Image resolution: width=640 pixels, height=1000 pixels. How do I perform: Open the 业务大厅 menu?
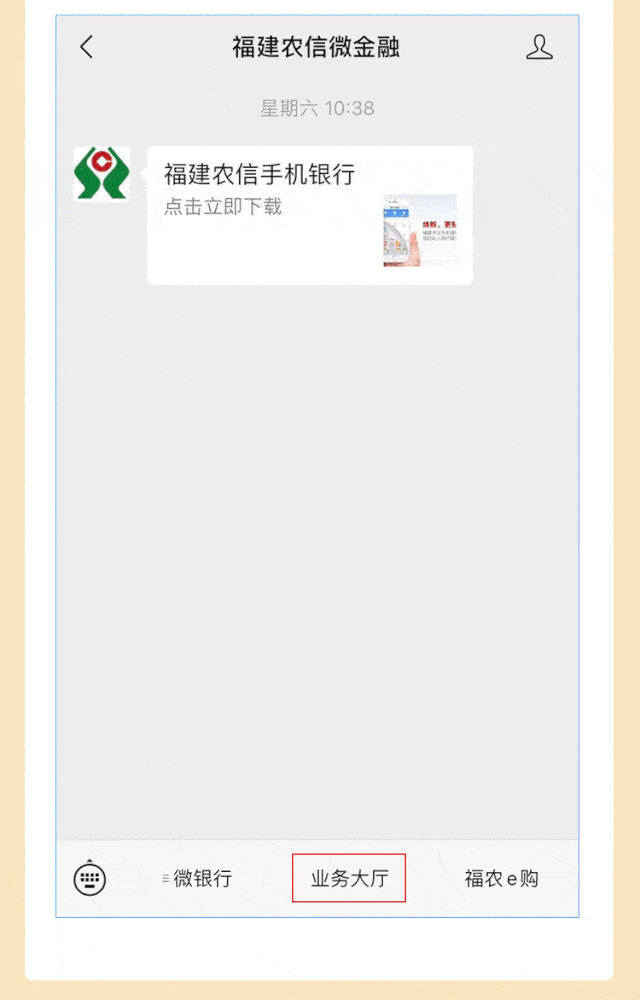349,879
